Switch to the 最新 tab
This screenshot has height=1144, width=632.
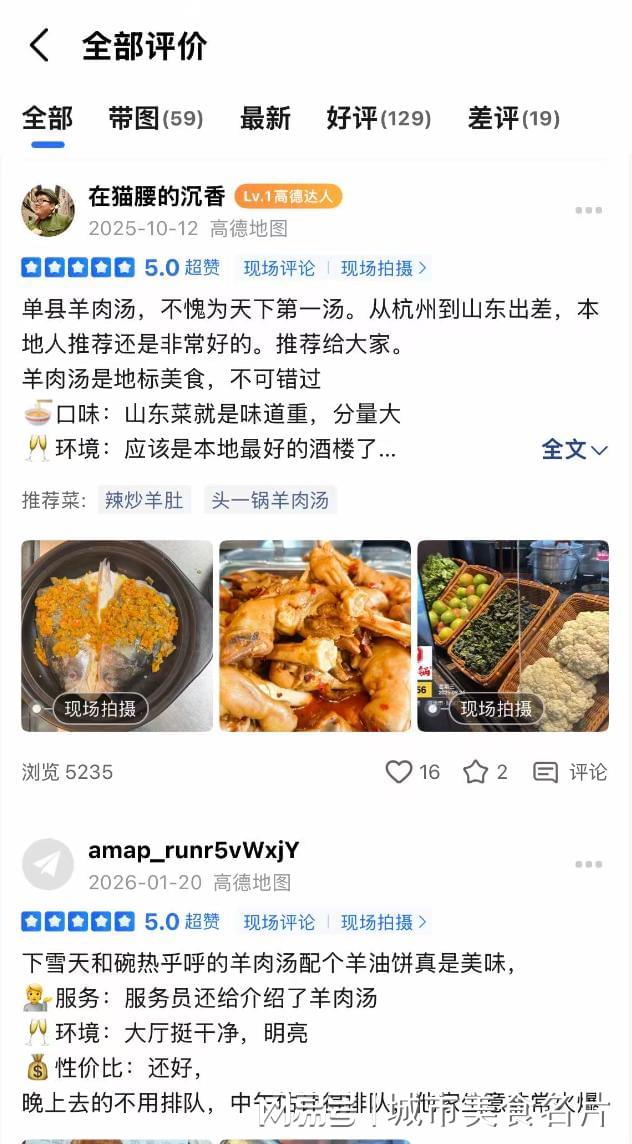265,118
